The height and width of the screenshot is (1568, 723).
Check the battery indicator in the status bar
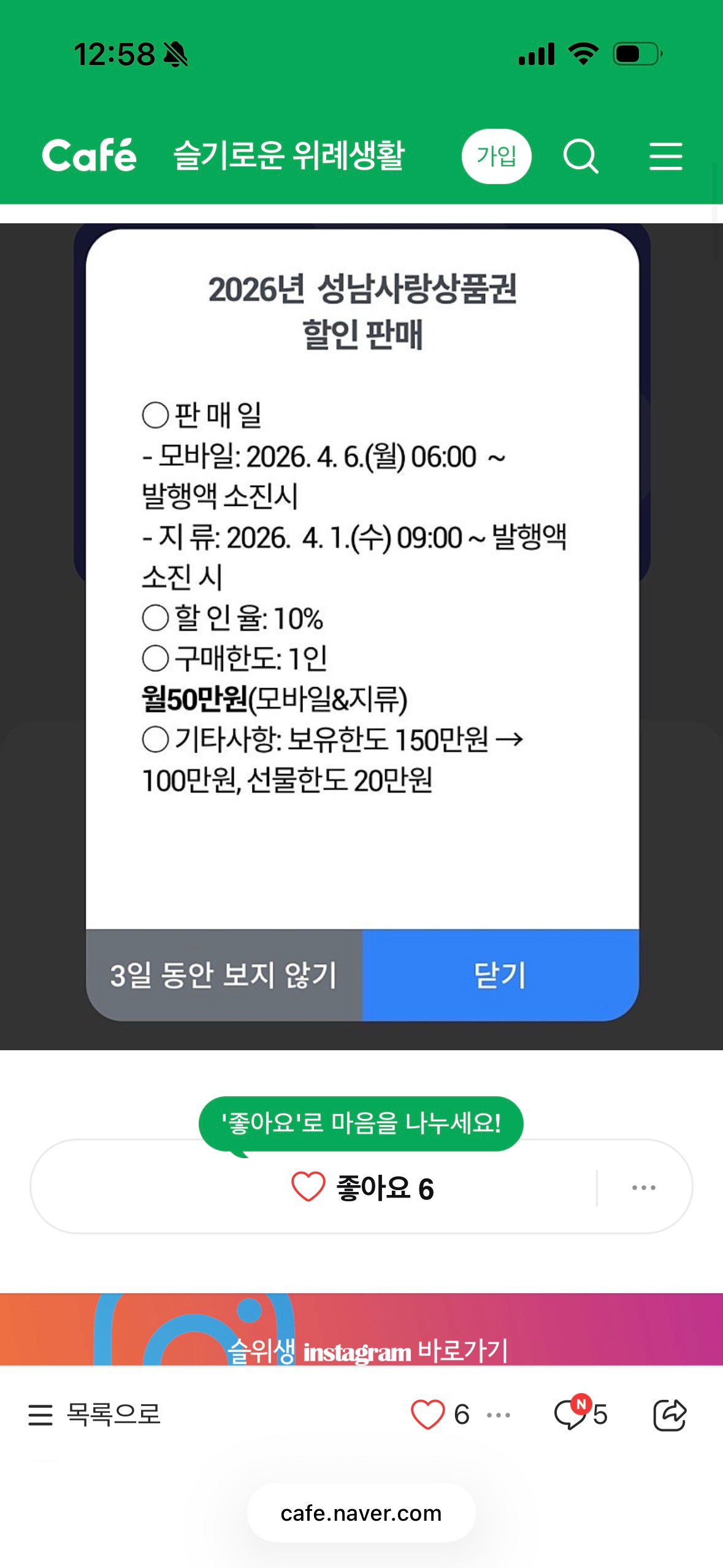click(637, 54)
